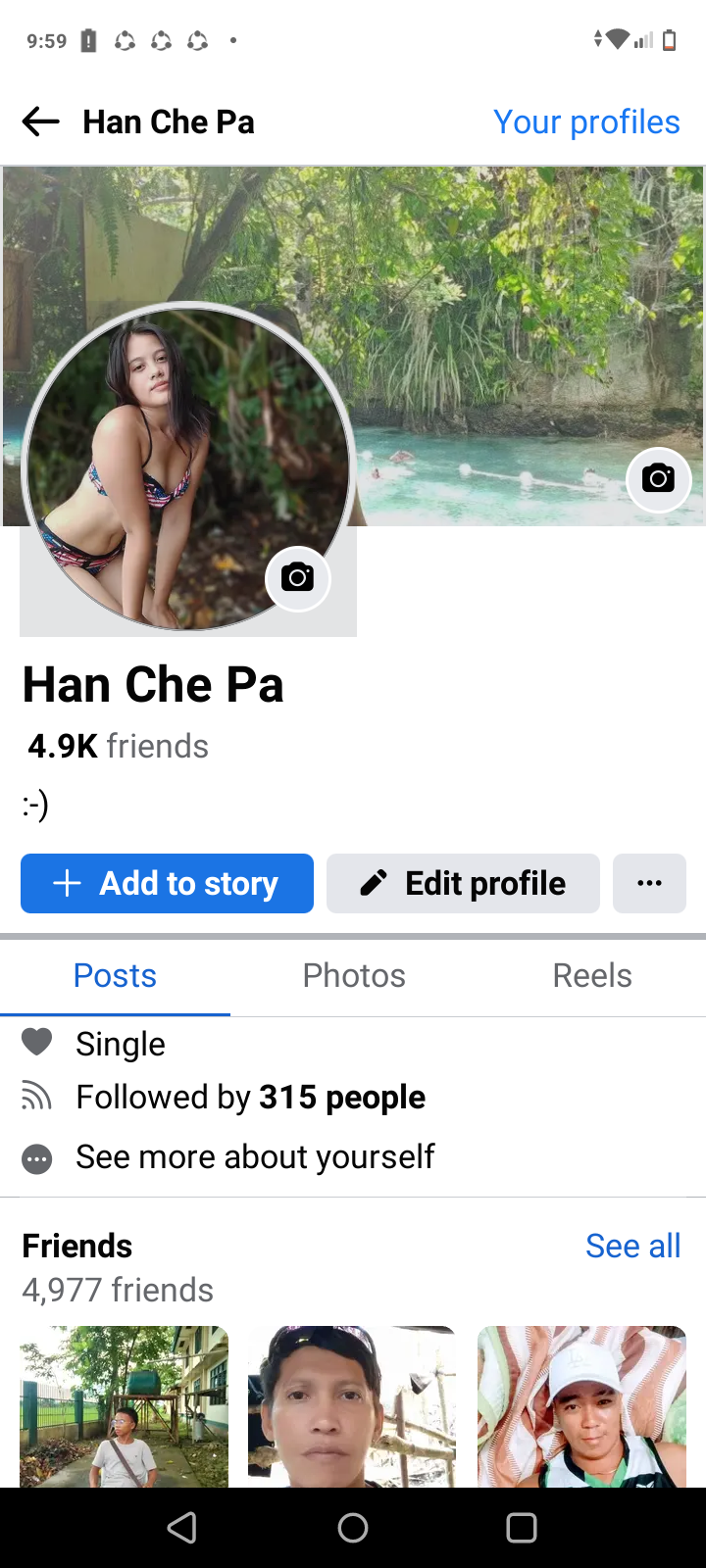Open friend tile with sunglasses on head
The width and height of the screenshot is (706, 1568).
point(352,1406)
